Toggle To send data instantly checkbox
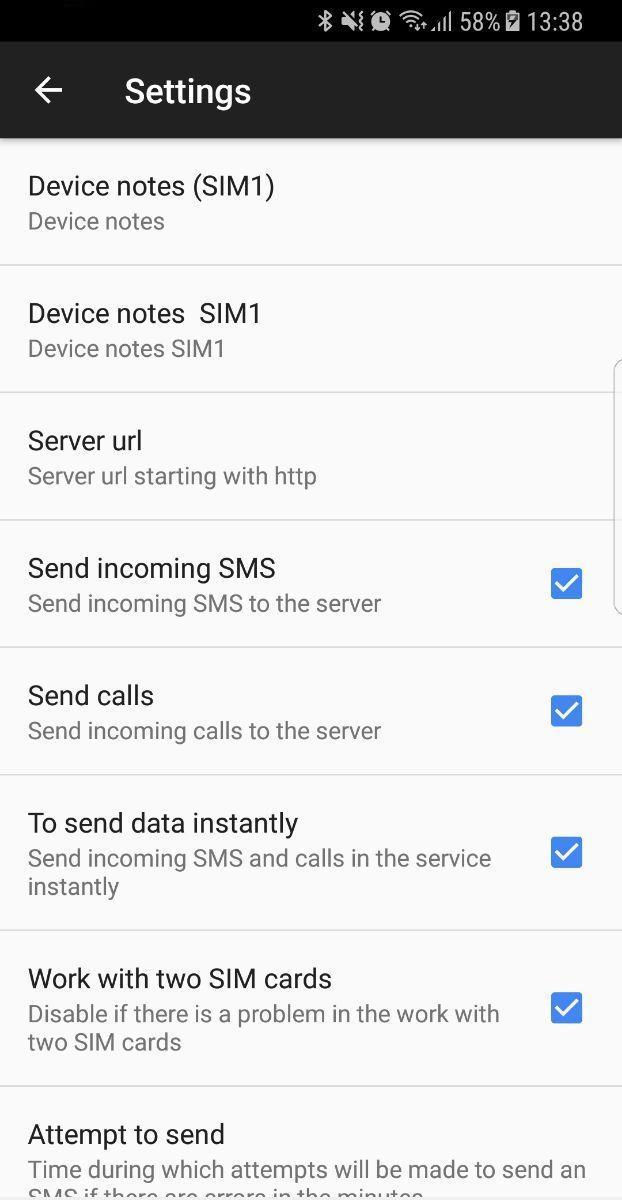Image resolution: width=622 pixels, height=1200 pixels. [566, 852]
